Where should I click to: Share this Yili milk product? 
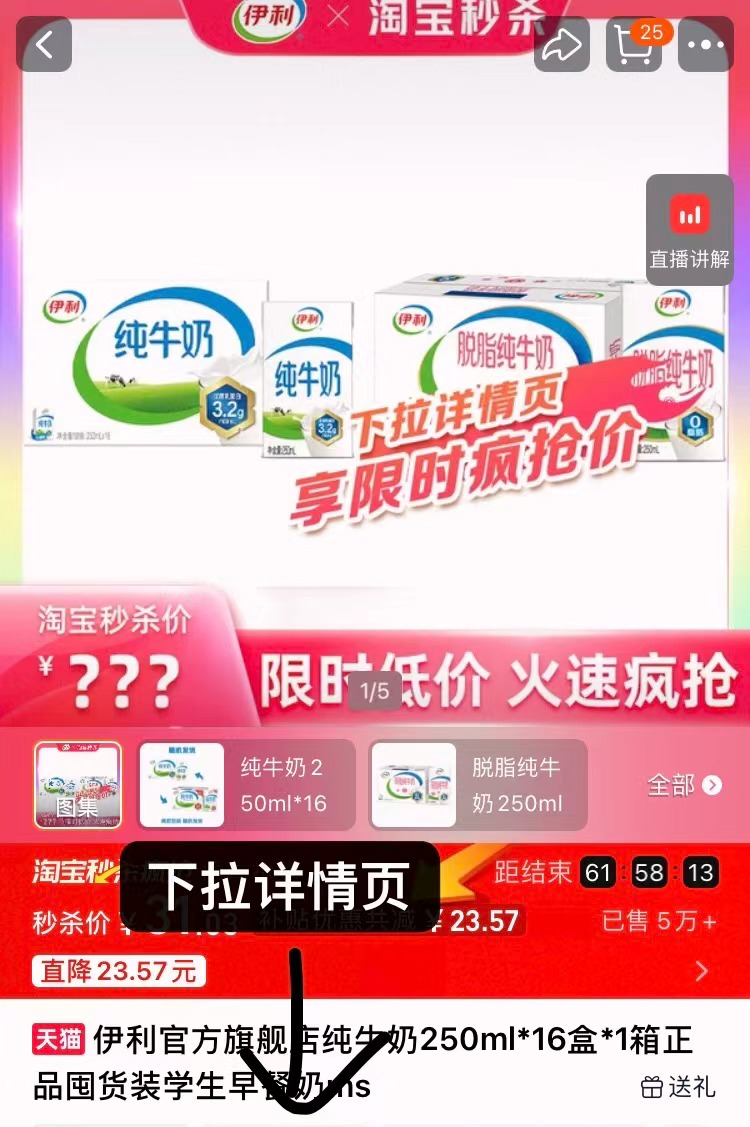click(562, 45)
